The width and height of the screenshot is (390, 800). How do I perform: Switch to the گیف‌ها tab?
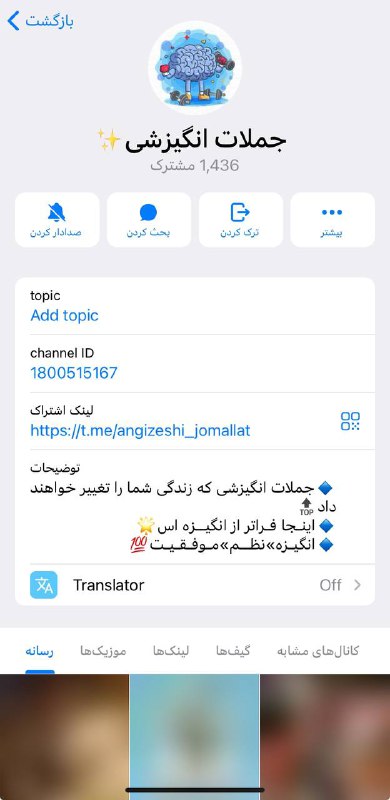(x=233, y=652)
